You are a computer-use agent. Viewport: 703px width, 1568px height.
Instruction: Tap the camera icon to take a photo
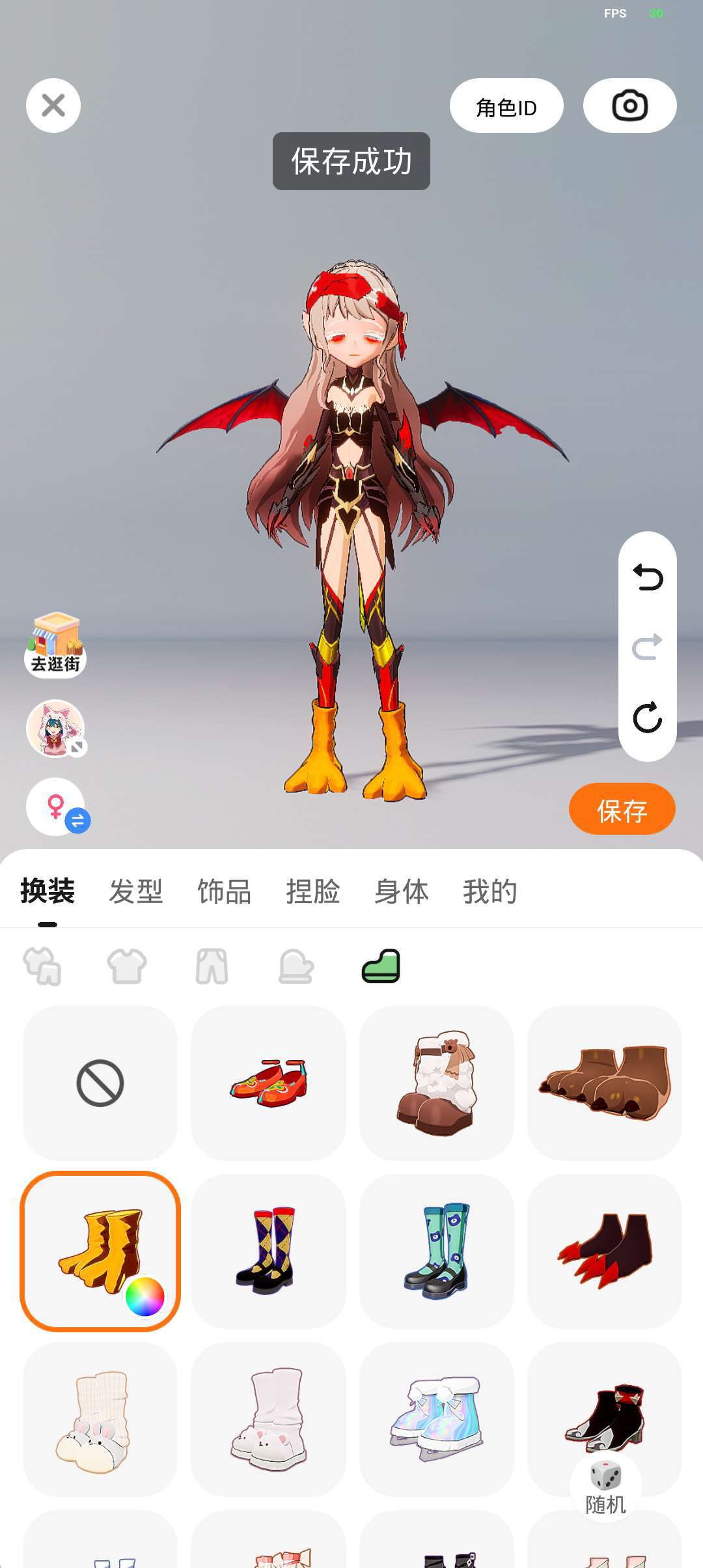coord(629,105)
